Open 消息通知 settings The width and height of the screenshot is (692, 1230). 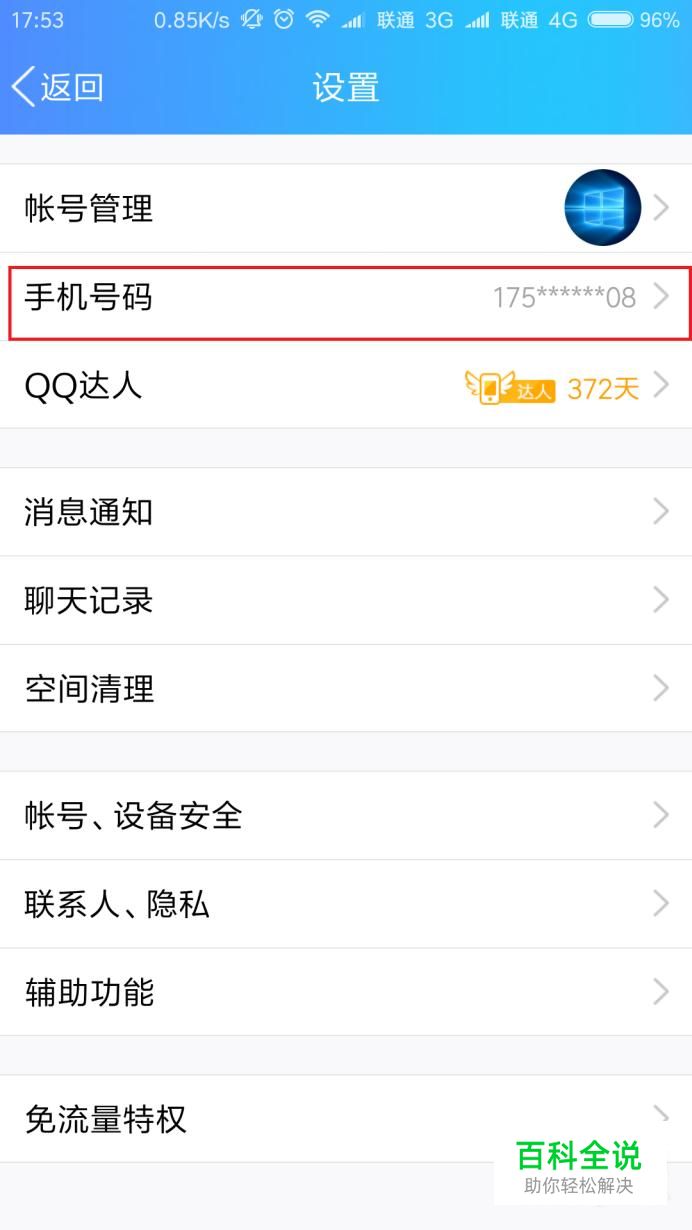point(346,512)
